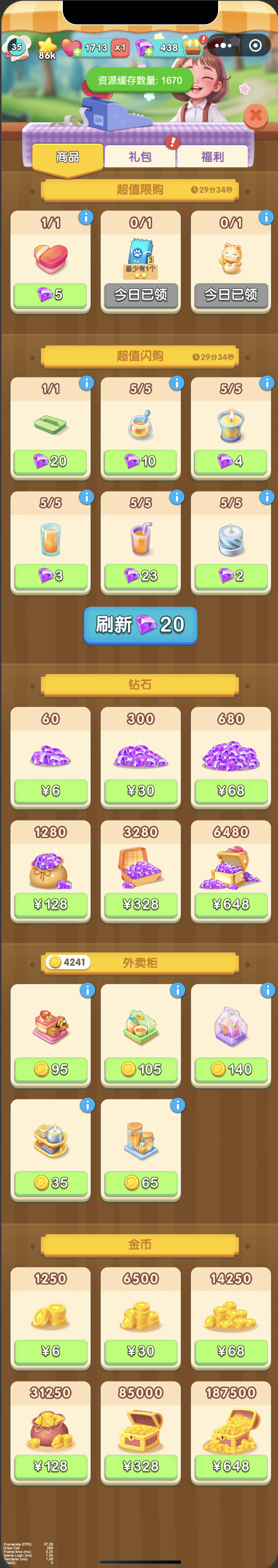
Task: Purchase 85000 coins for ¥328
Action: (x=140, y=1466)
